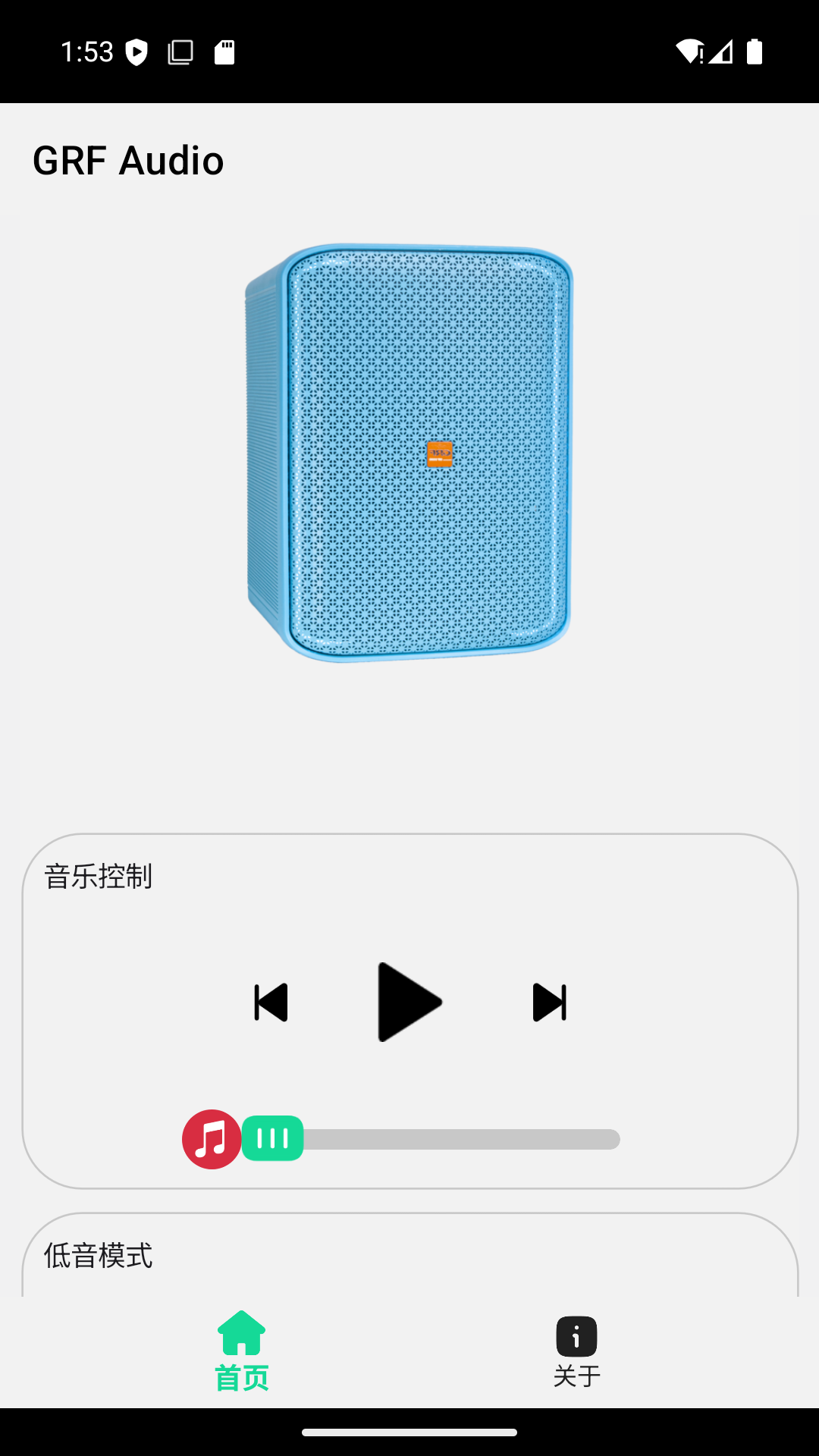Viewport: 819px width, 1456px height.
Task: Skip to previous track
Action: pos(270,1002)
